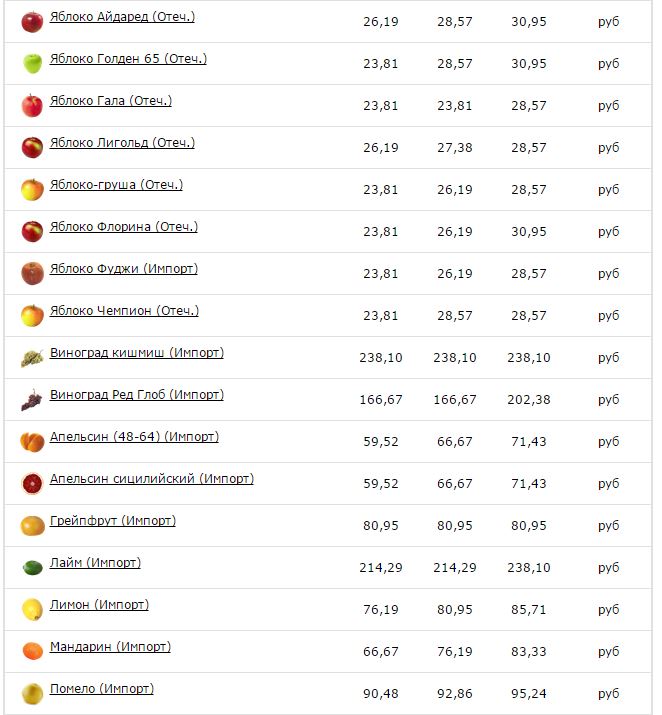Tap the Апельсин сицилийский (Импорт) link
This screenshot has width=662, height=715.
pyautogui.click(x=152, y=478)
